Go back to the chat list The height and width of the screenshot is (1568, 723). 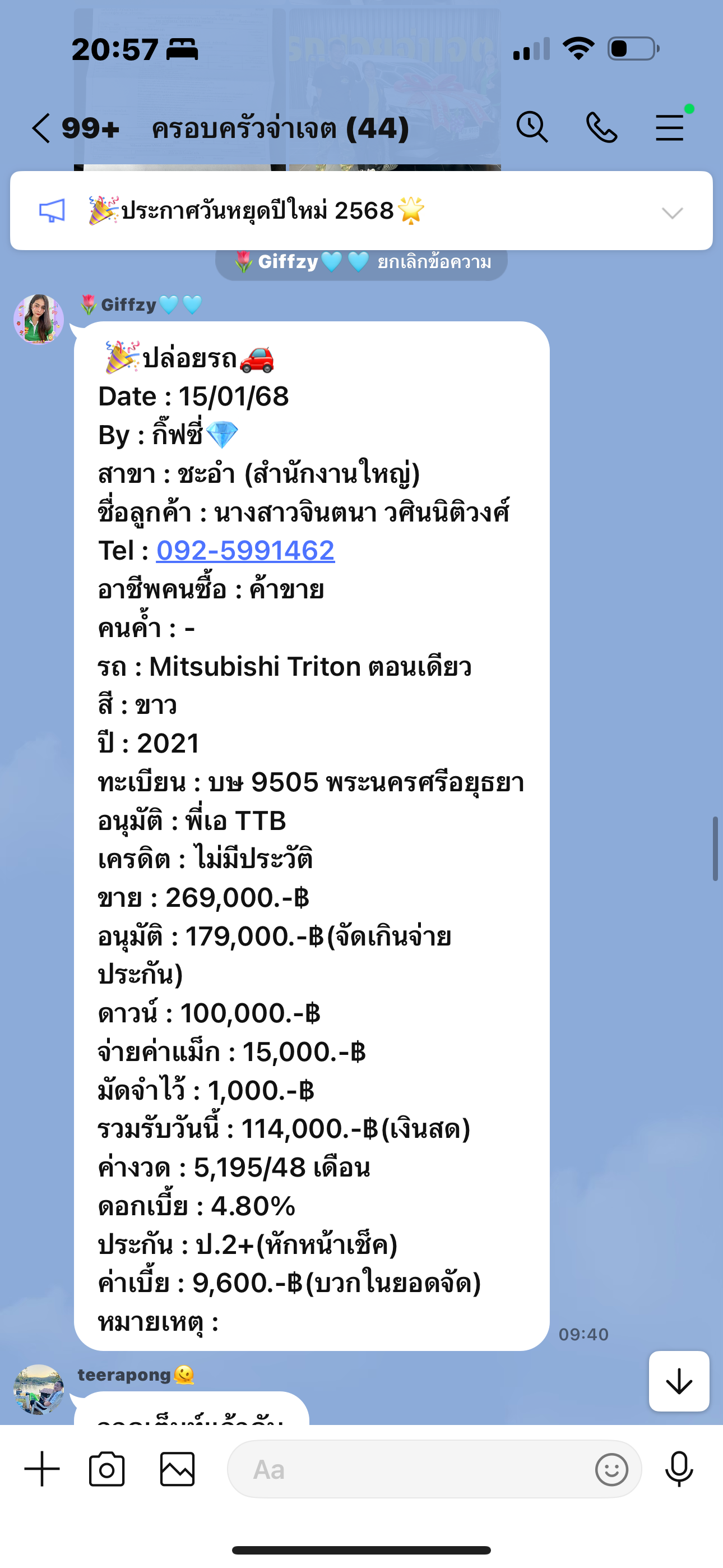click(41, 128)
